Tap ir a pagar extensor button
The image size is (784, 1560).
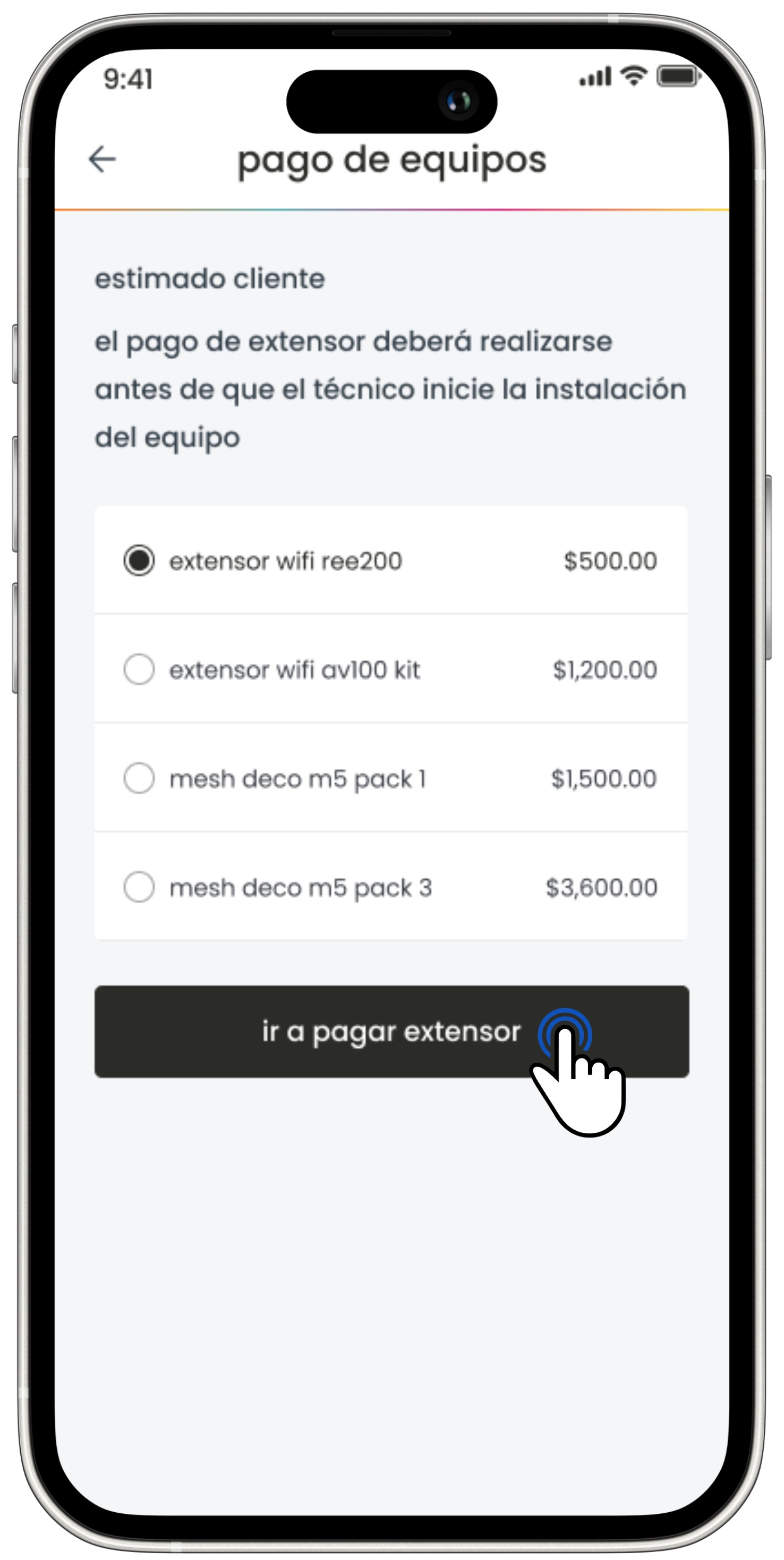coord(391,1031)
